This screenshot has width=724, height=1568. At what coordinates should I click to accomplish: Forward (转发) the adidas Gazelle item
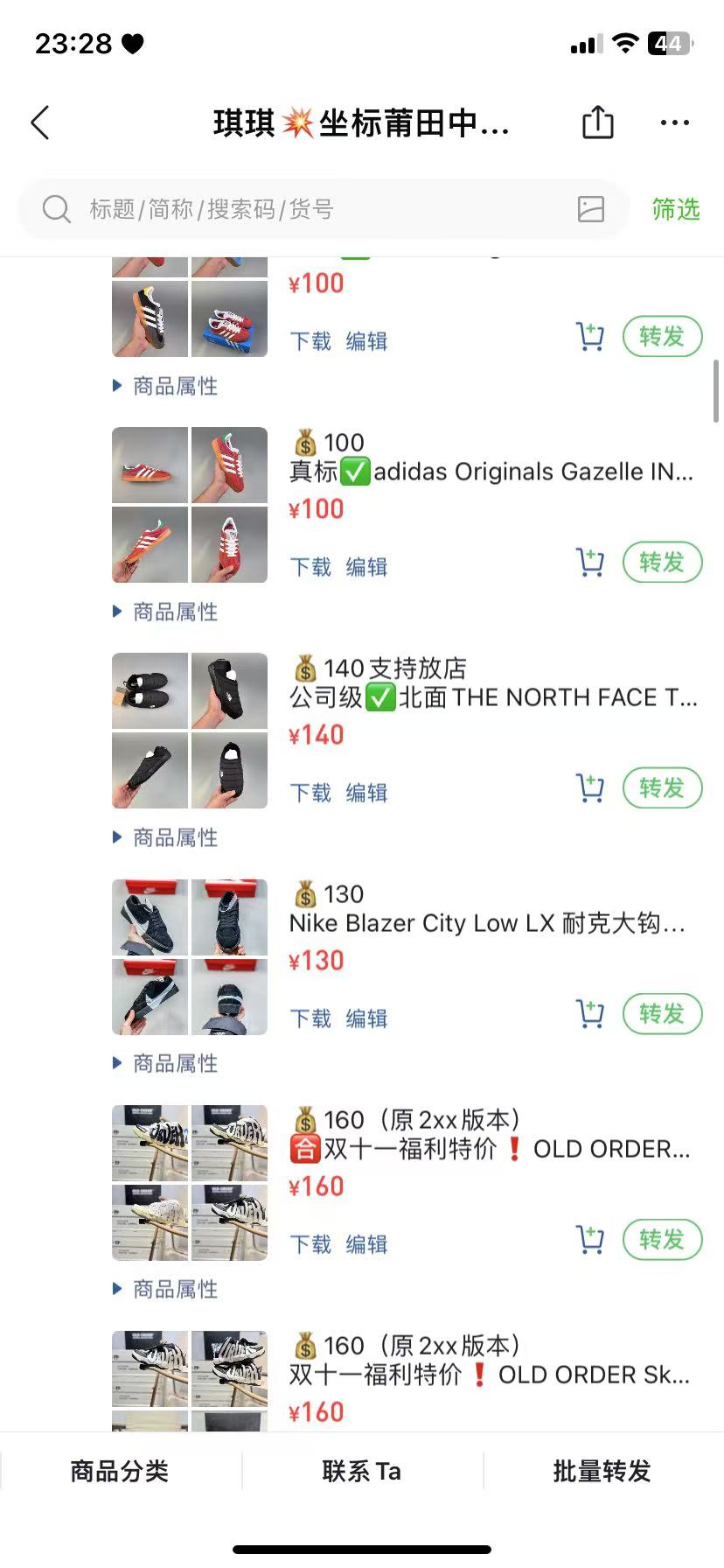point(662,563)
